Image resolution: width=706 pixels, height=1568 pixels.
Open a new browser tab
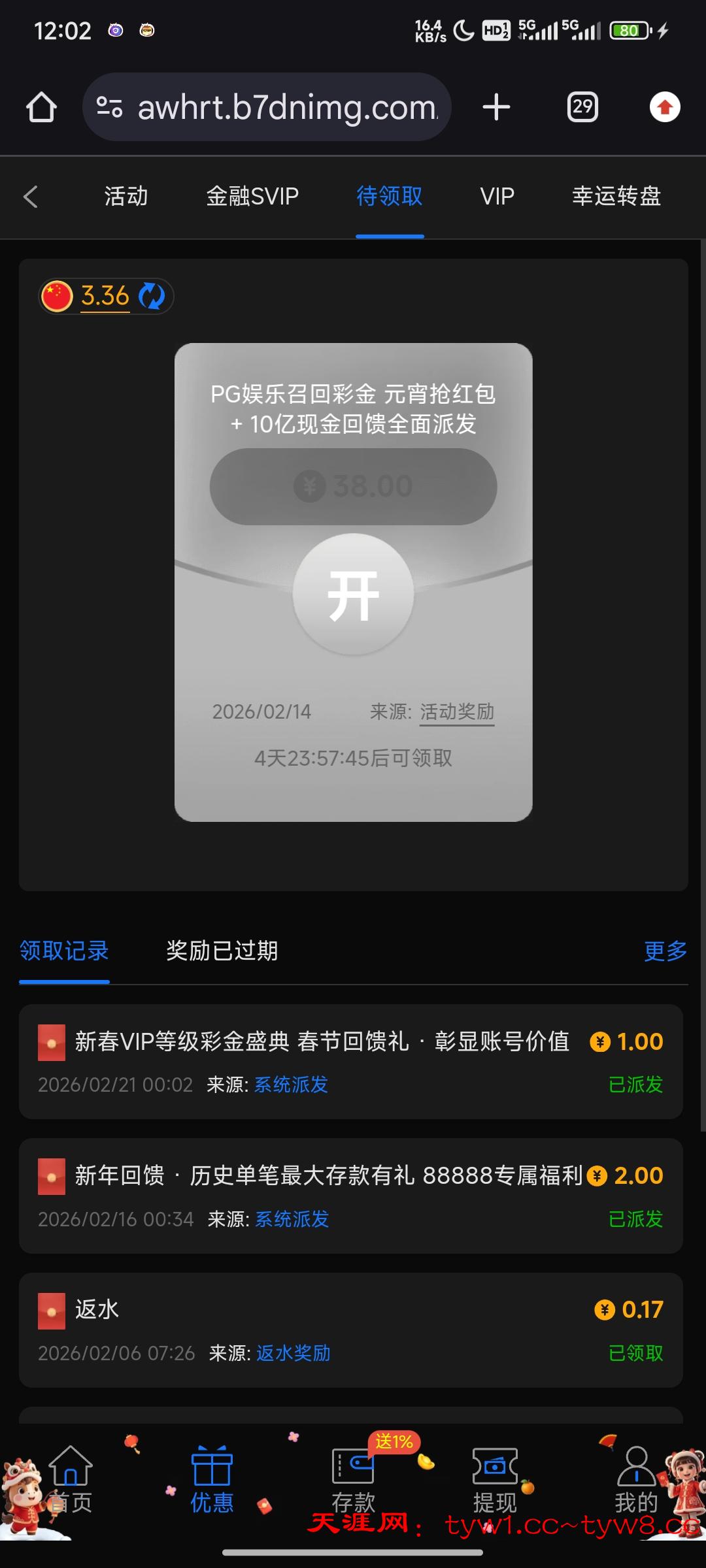click(496, 107)
